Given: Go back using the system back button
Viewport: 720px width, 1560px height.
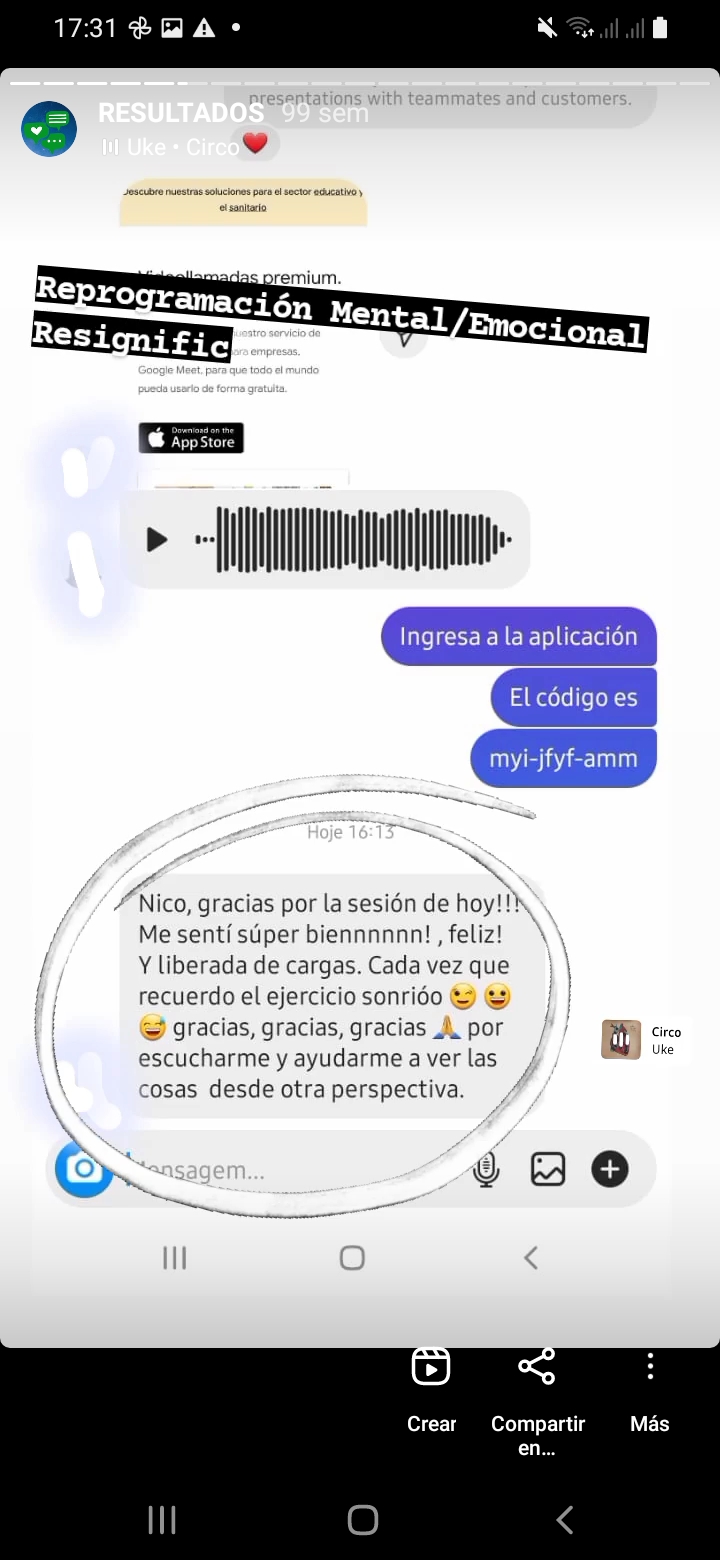Looking at the screenshot, I should [x=565, y=1520].
